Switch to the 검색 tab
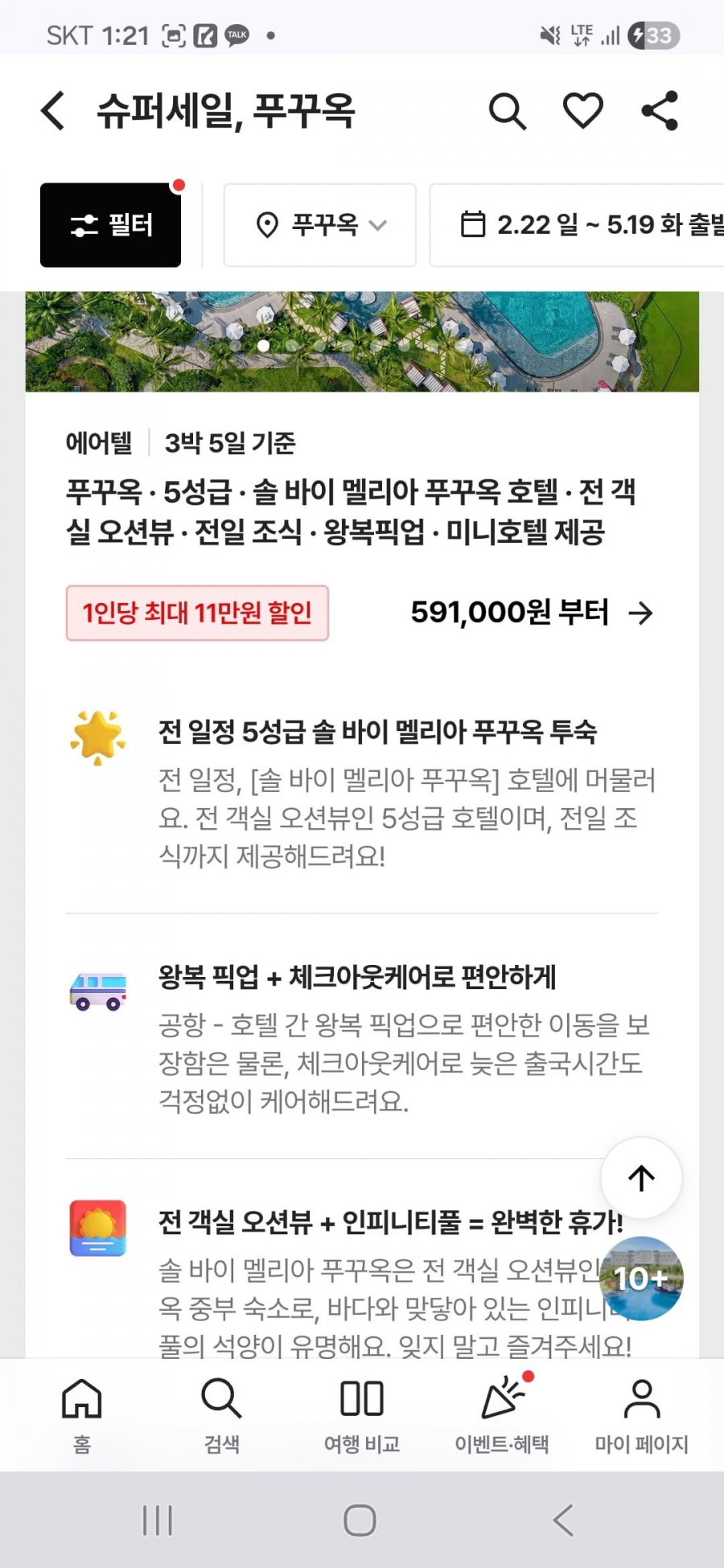 tap(221, 1415)
